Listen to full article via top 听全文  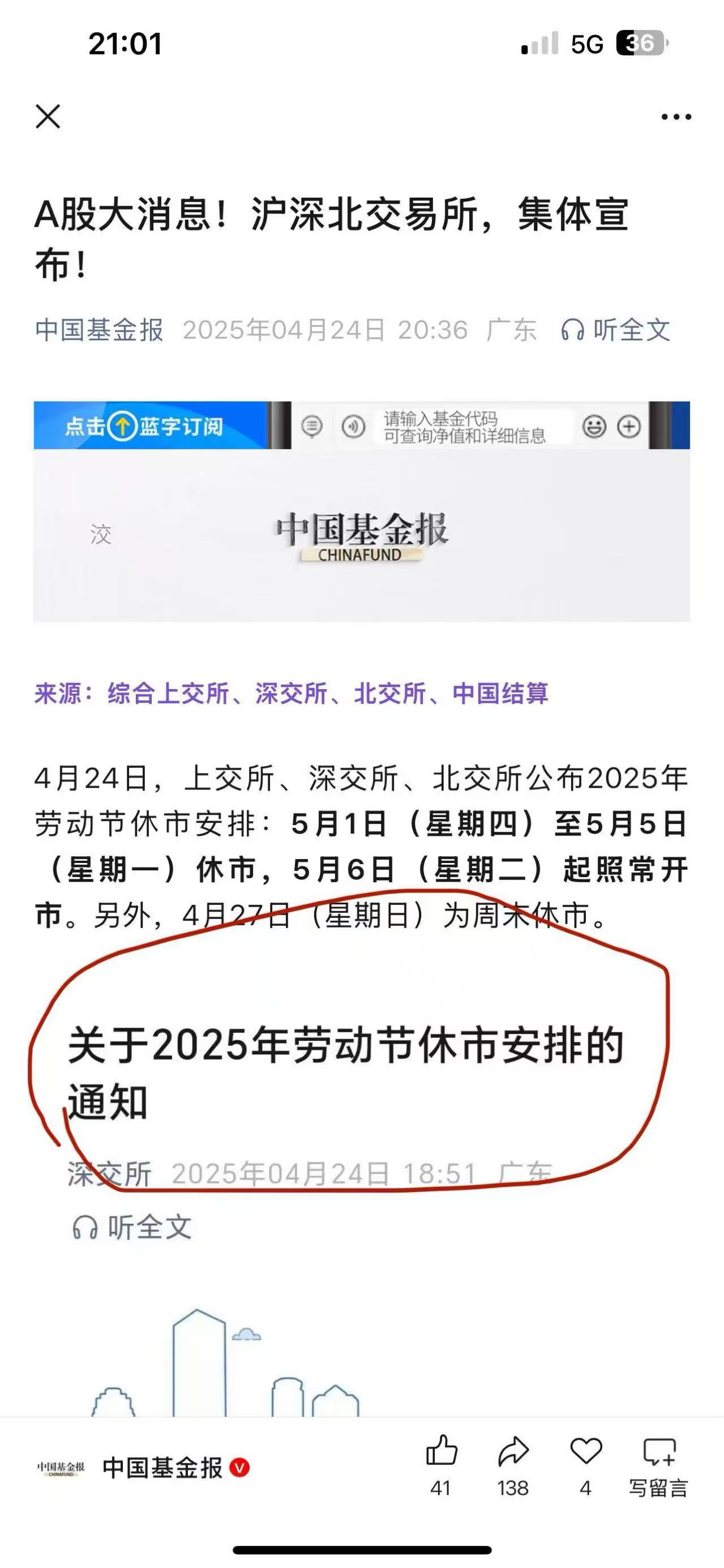pos(616,330)
